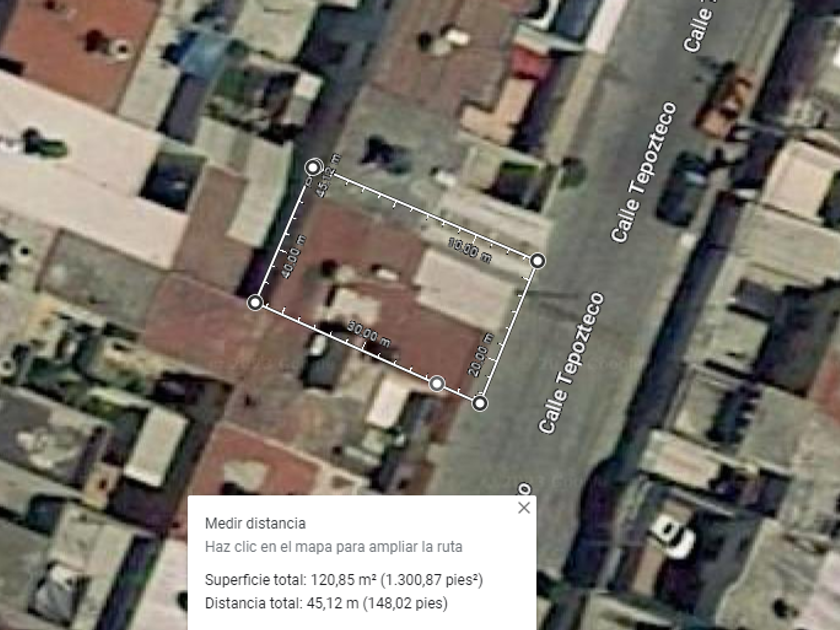Tap the measurement point nearest the 10,00 m label
Viewport: 840px width, 630px height.
[537, 261]
